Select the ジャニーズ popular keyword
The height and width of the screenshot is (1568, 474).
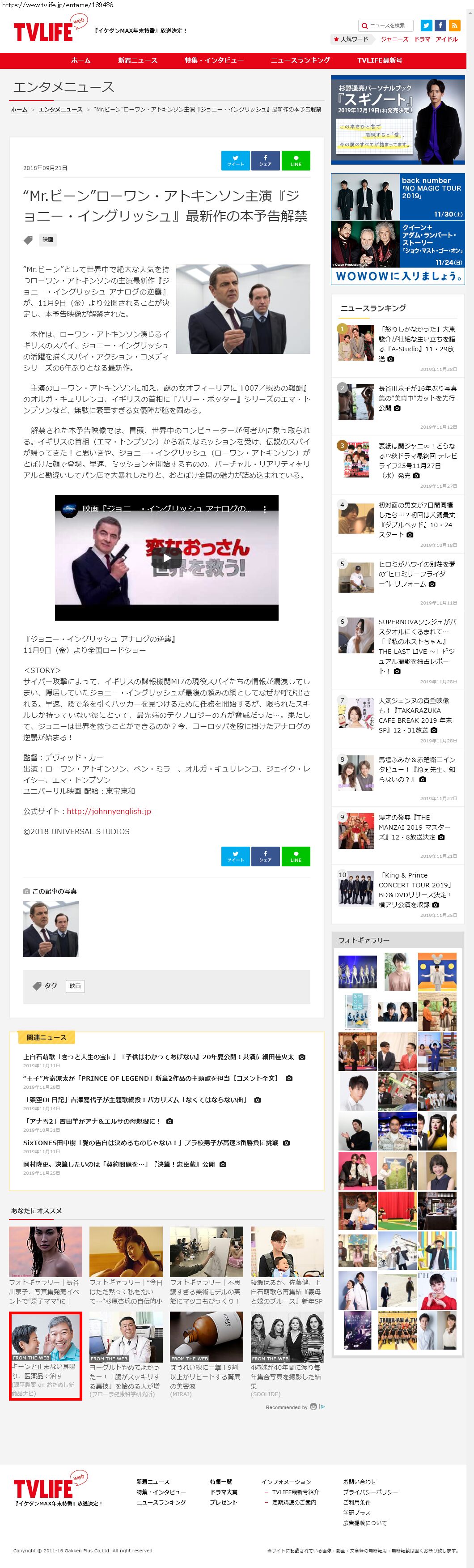(x=394, y=39)
